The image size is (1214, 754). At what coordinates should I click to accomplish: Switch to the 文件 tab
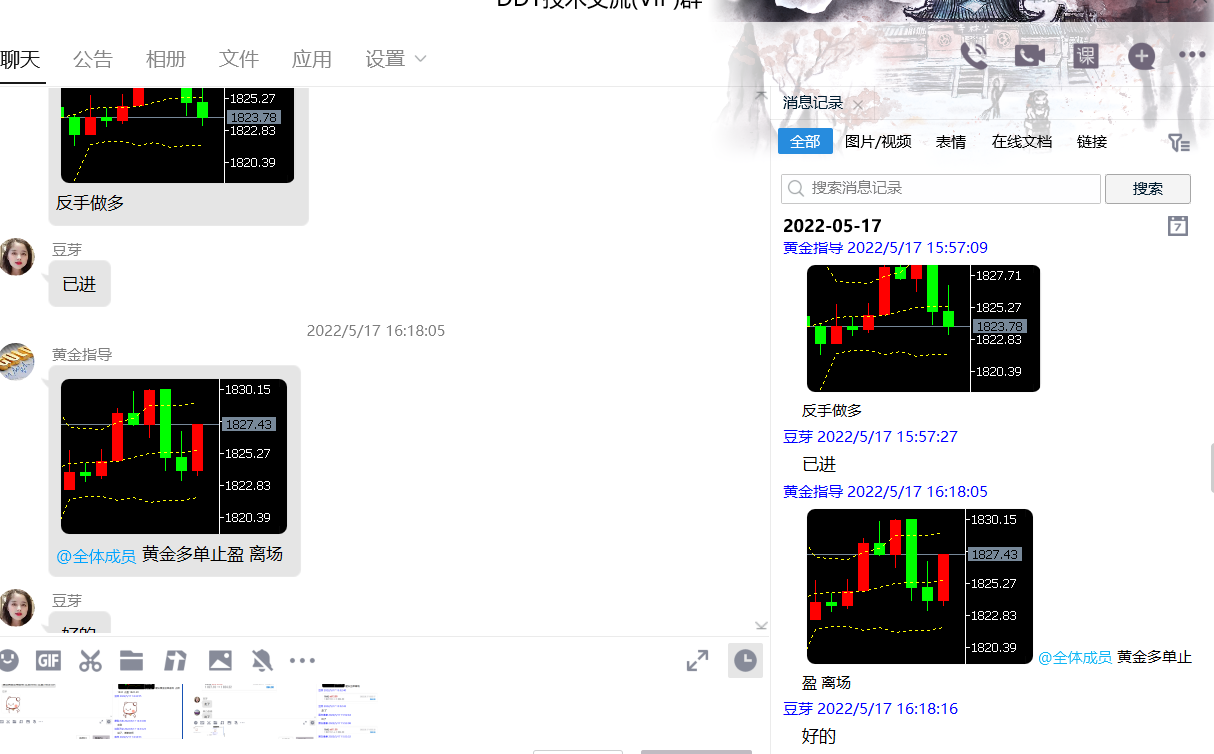pyautogui.click(x=239, y=59)
